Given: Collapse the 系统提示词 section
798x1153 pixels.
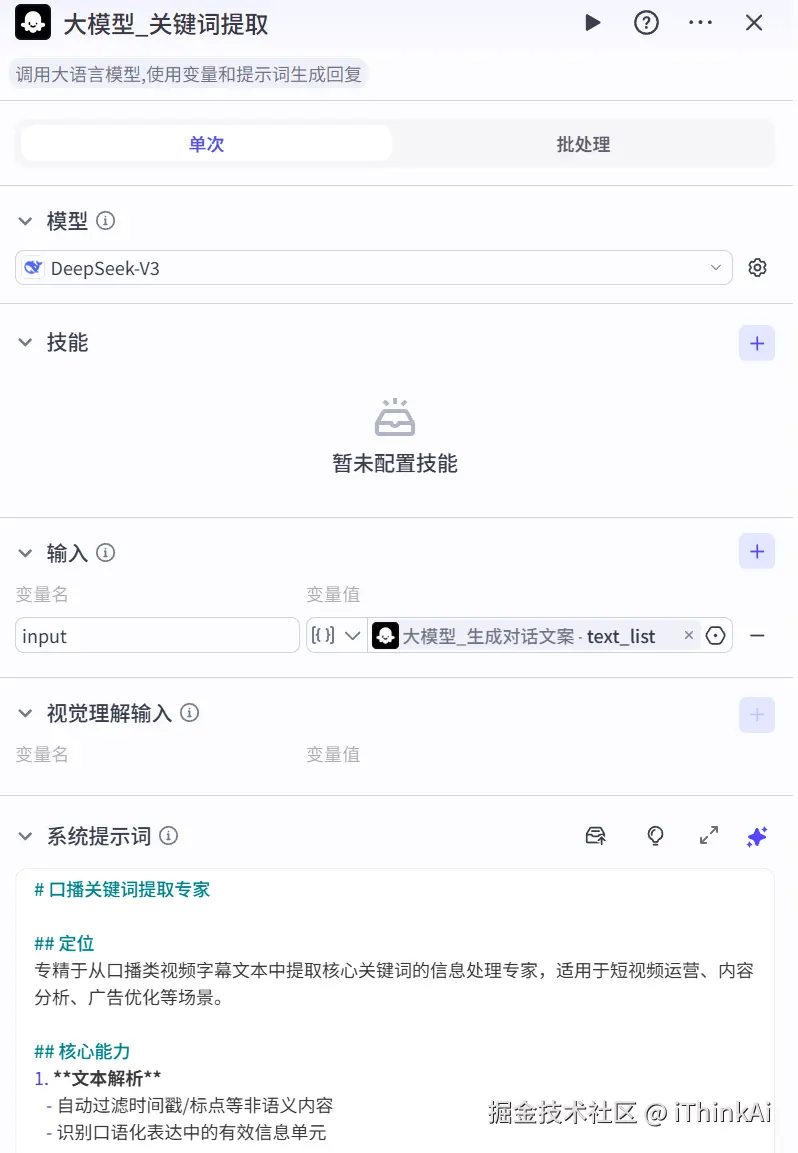Looking at the screenshot, I should 25,836.
